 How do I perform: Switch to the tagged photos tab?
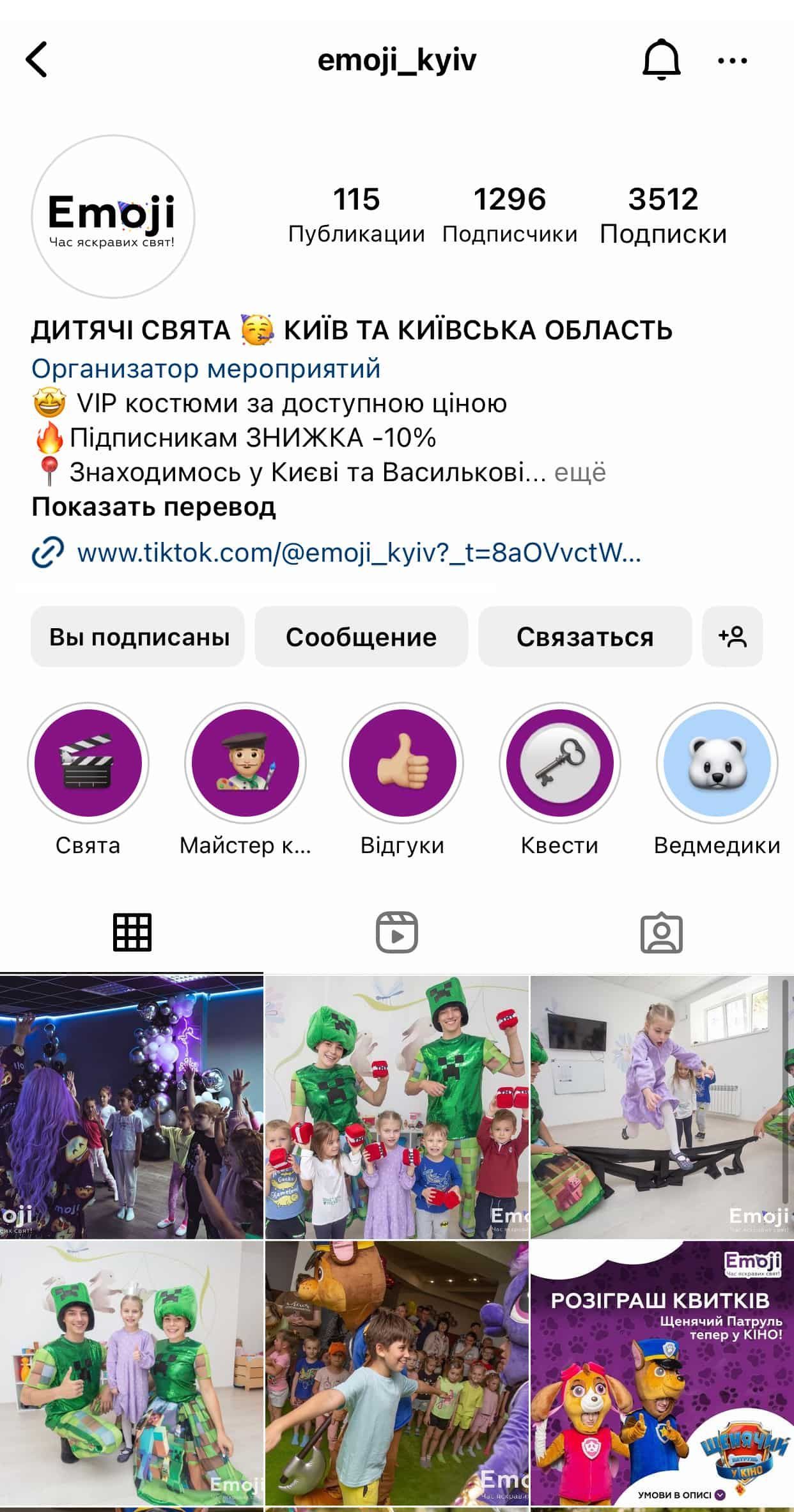pos(662,933)
